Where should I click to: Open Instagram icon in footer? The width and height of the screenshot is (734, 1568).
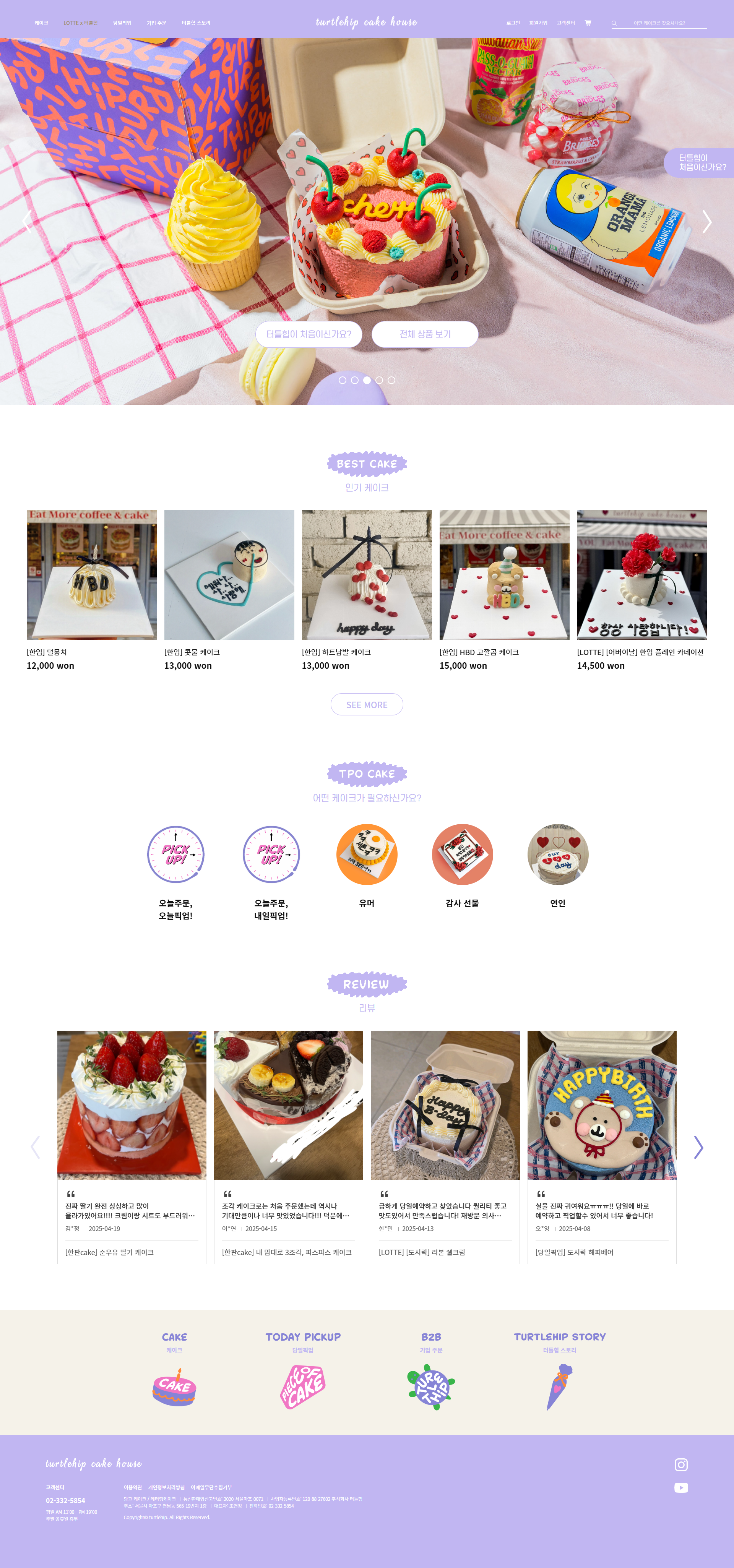point(681,1464)
